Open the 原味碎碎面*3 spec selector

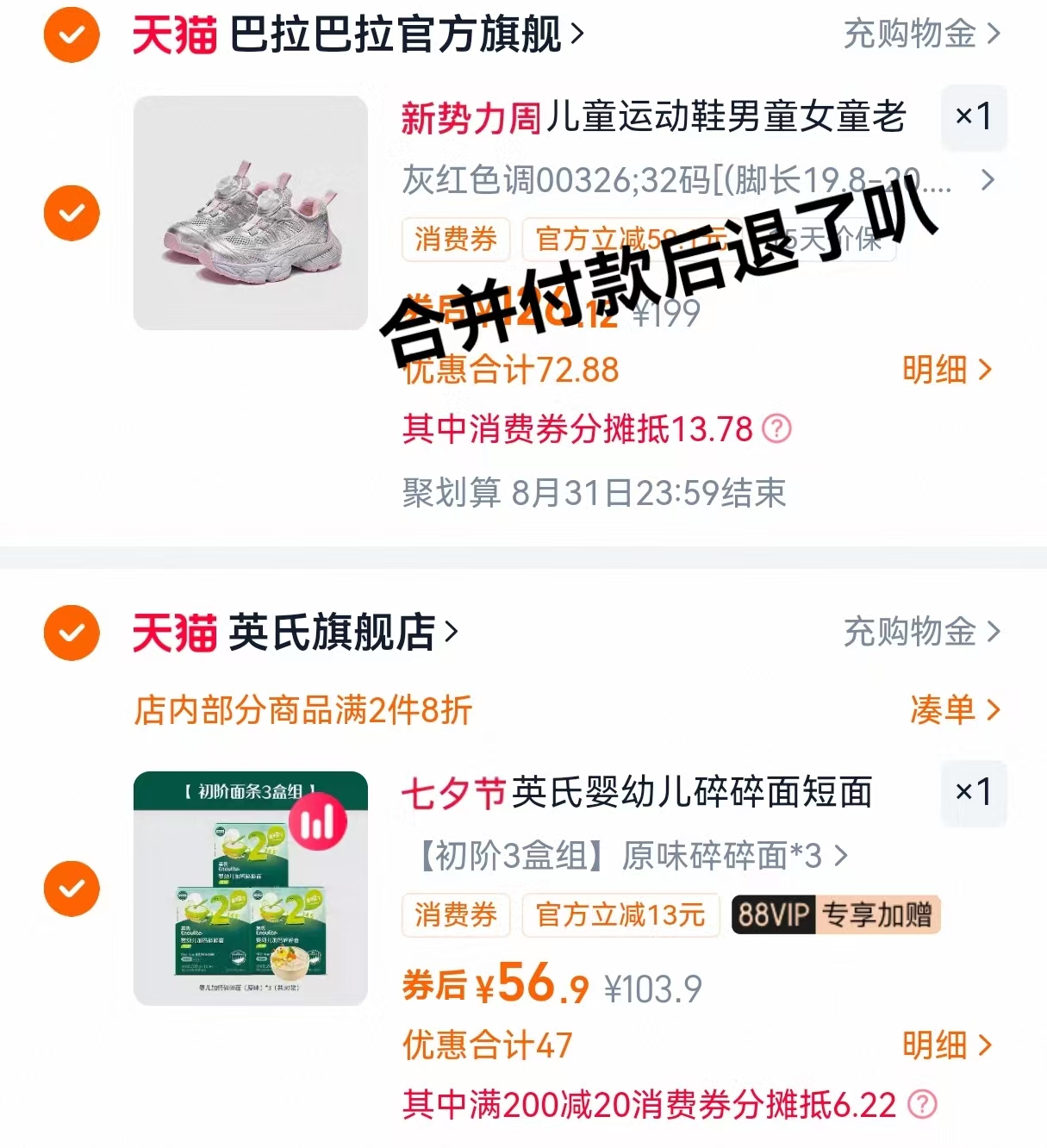(629, 857)
